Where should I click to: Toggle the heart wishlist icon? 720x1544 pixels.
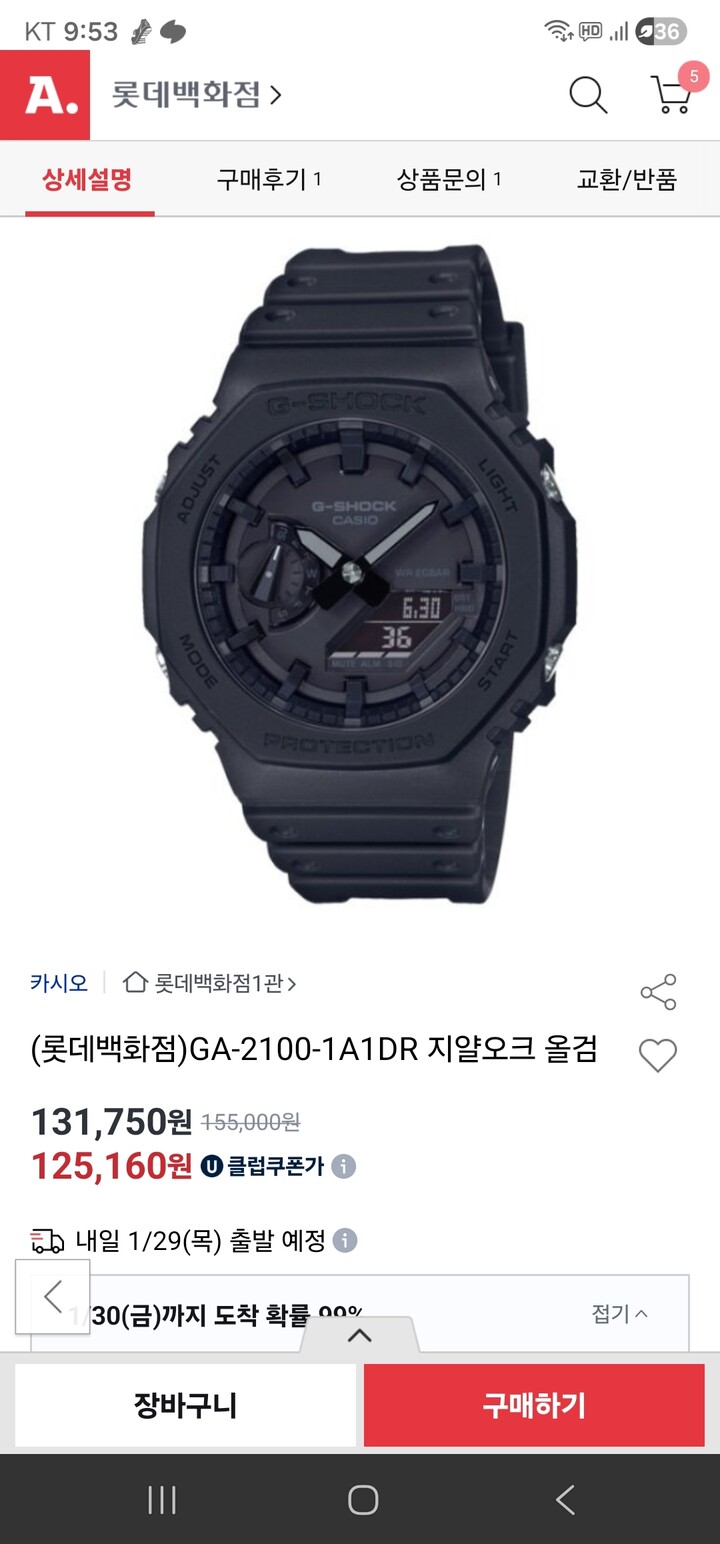click(658, 1057)
